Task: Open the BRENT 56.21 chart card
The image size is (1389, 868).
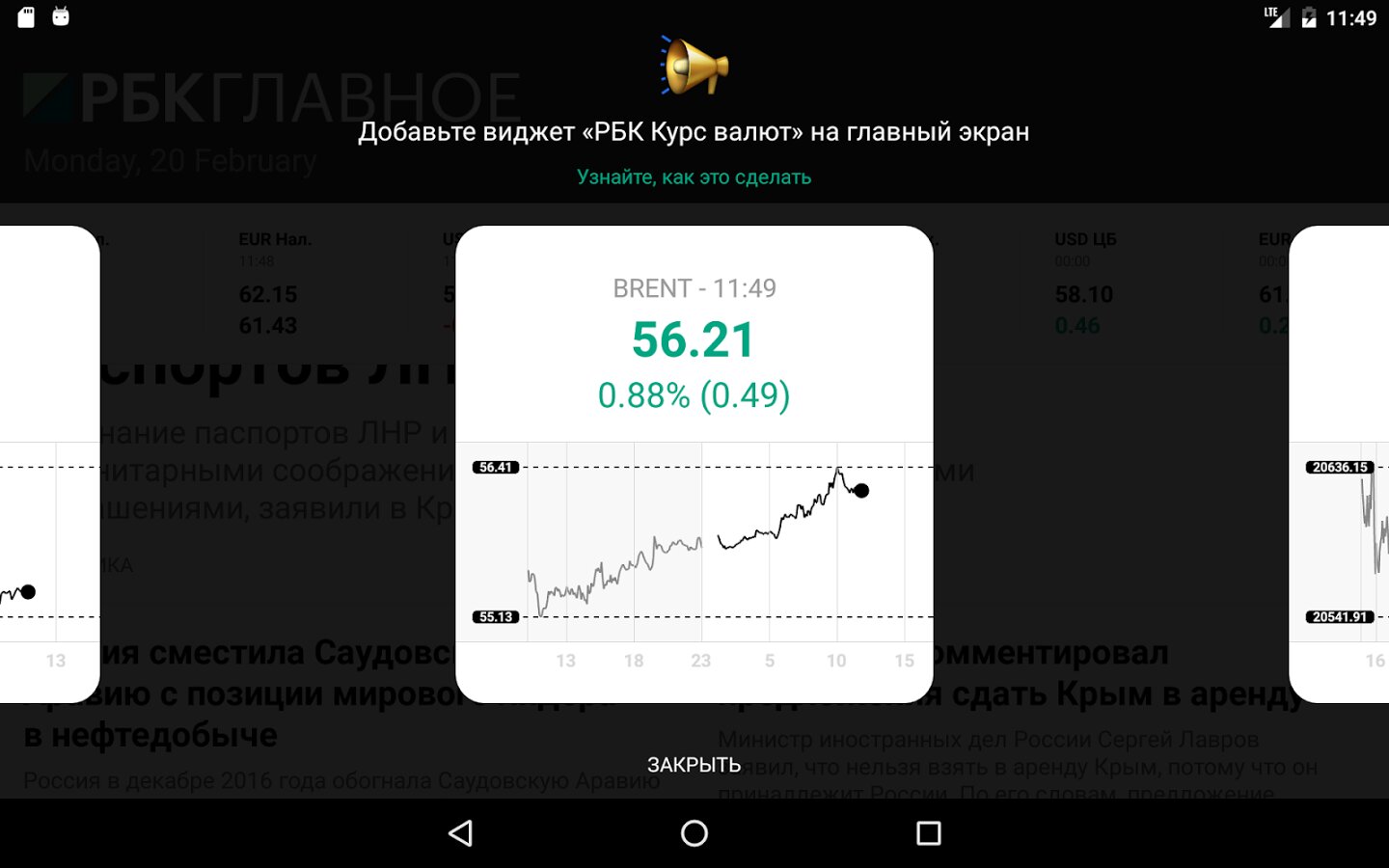Action: click(694, 463)
